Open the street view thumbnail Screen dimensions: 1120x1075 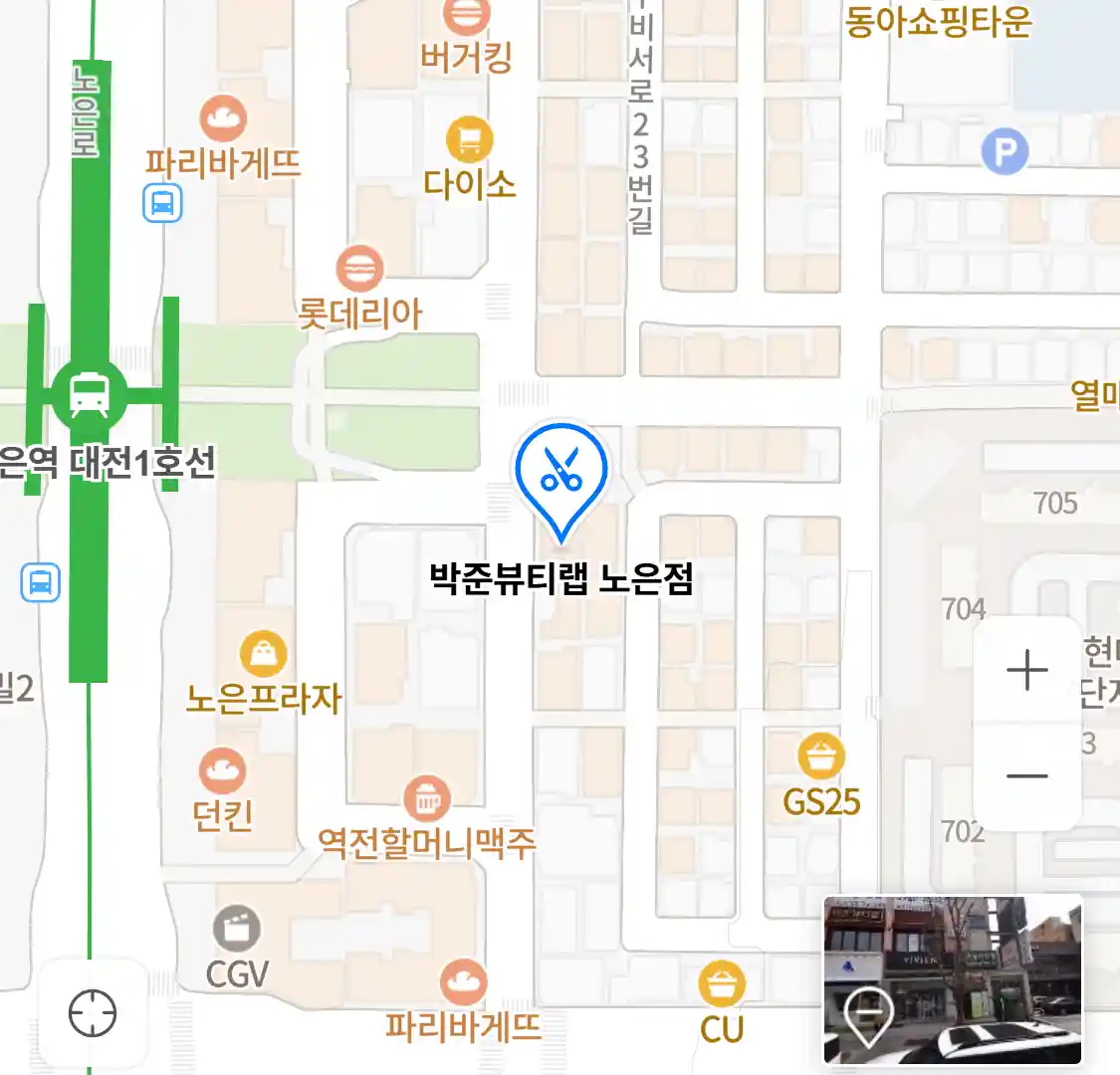[x=952, y=979]
